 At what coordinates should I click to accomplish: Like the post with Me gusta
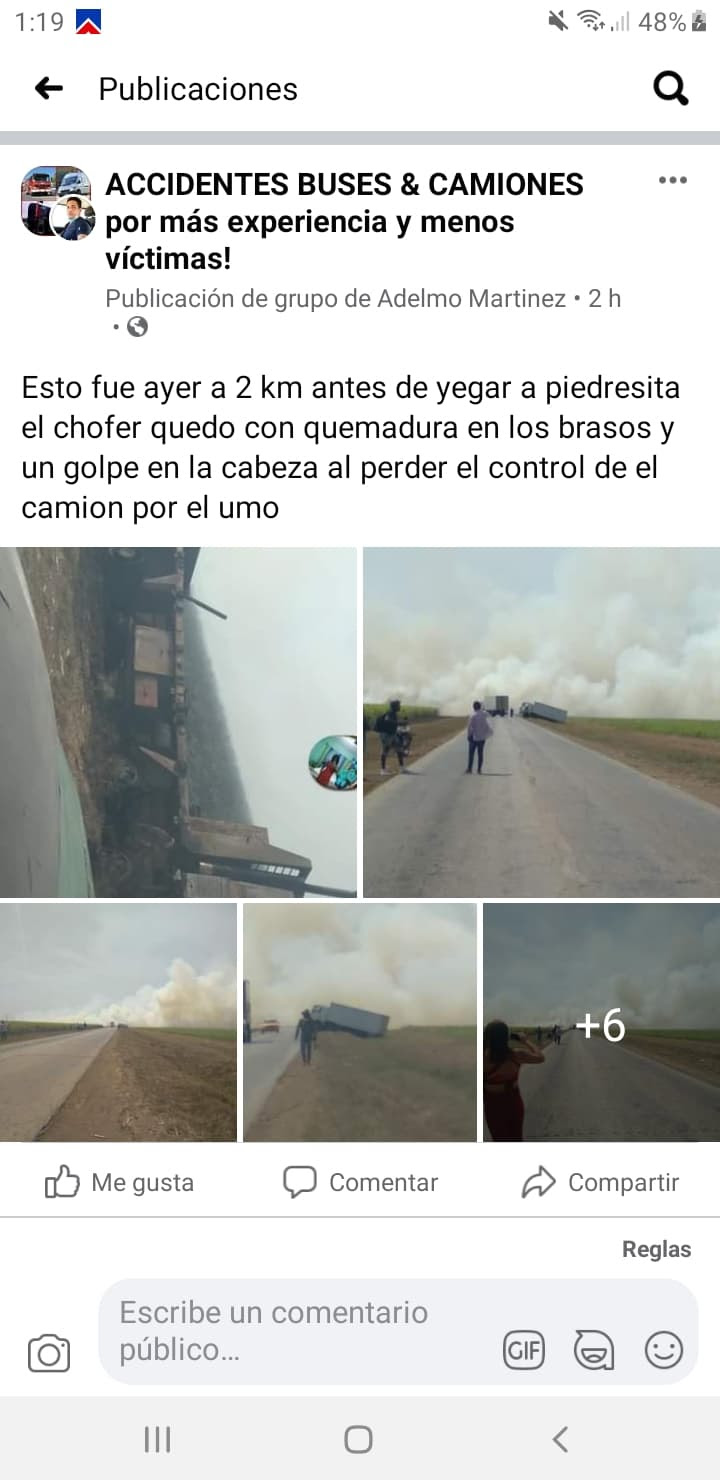point(119,1182)
